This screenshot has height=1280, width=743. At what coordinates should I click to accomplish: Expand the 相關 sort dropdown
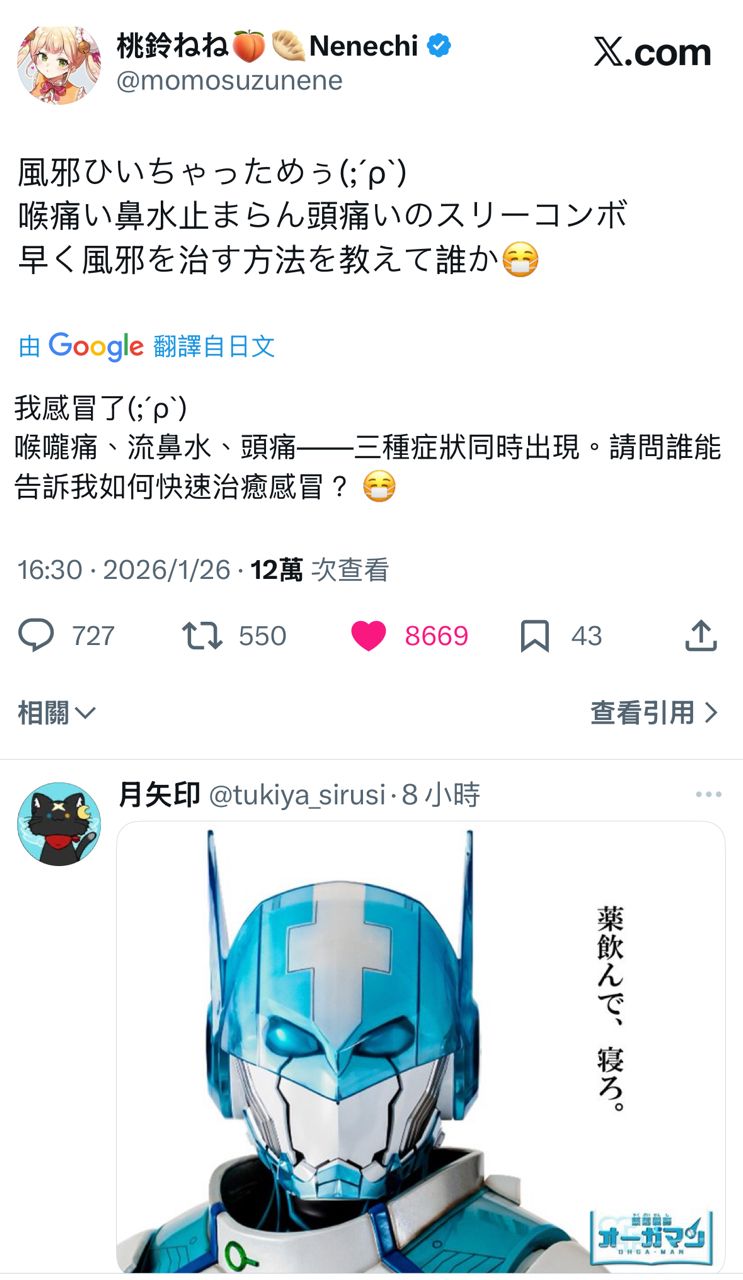click(x=56, y=712)
